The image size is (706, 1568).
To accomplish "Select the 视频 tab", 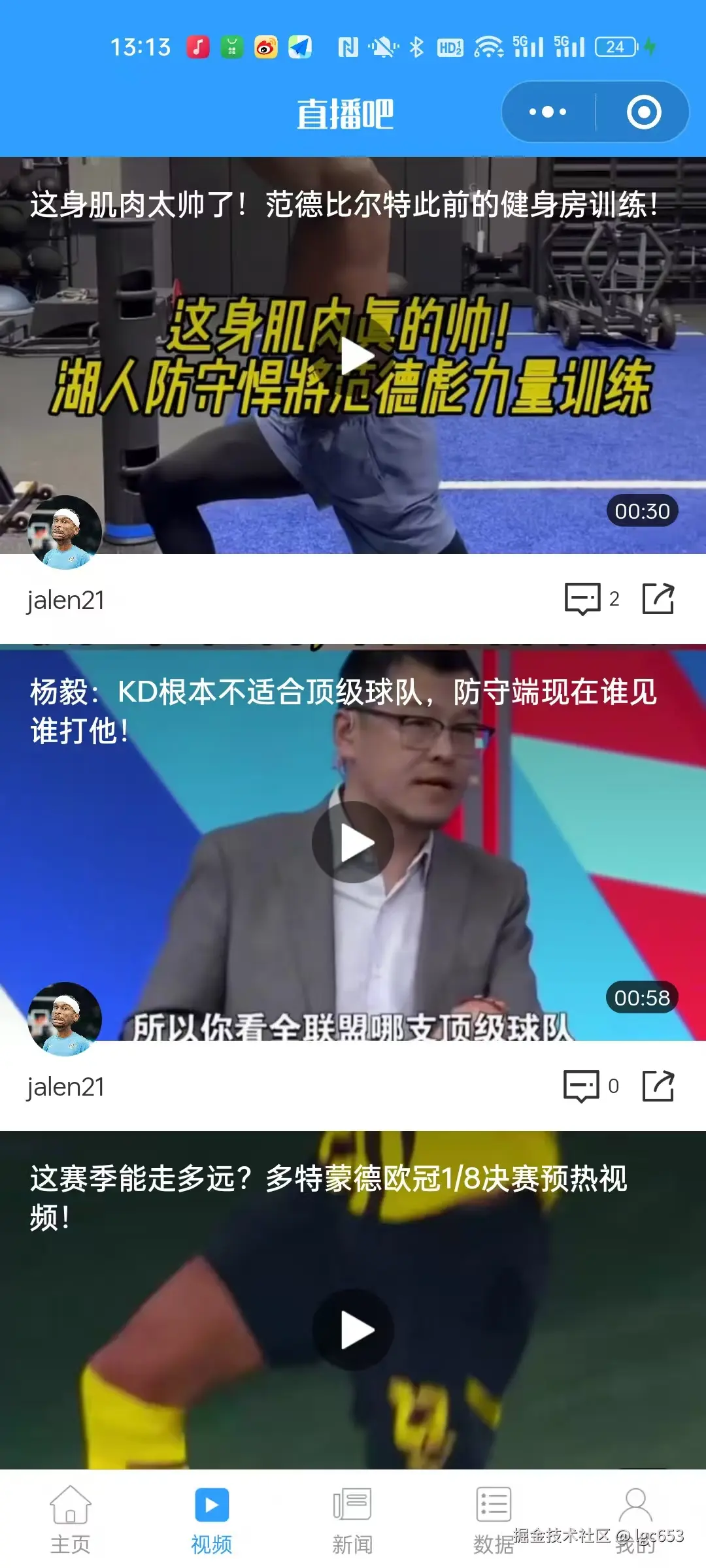I will pyautogui.click(x=212, y=1519).
